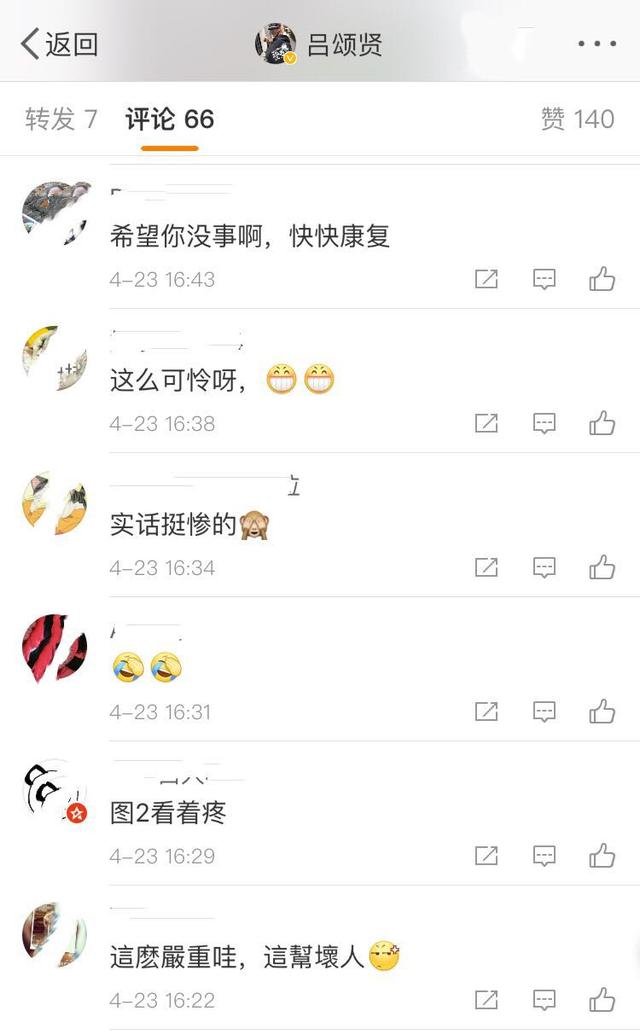
Task: Go back using the 返回 button
Action: click(x=60, y=44)
